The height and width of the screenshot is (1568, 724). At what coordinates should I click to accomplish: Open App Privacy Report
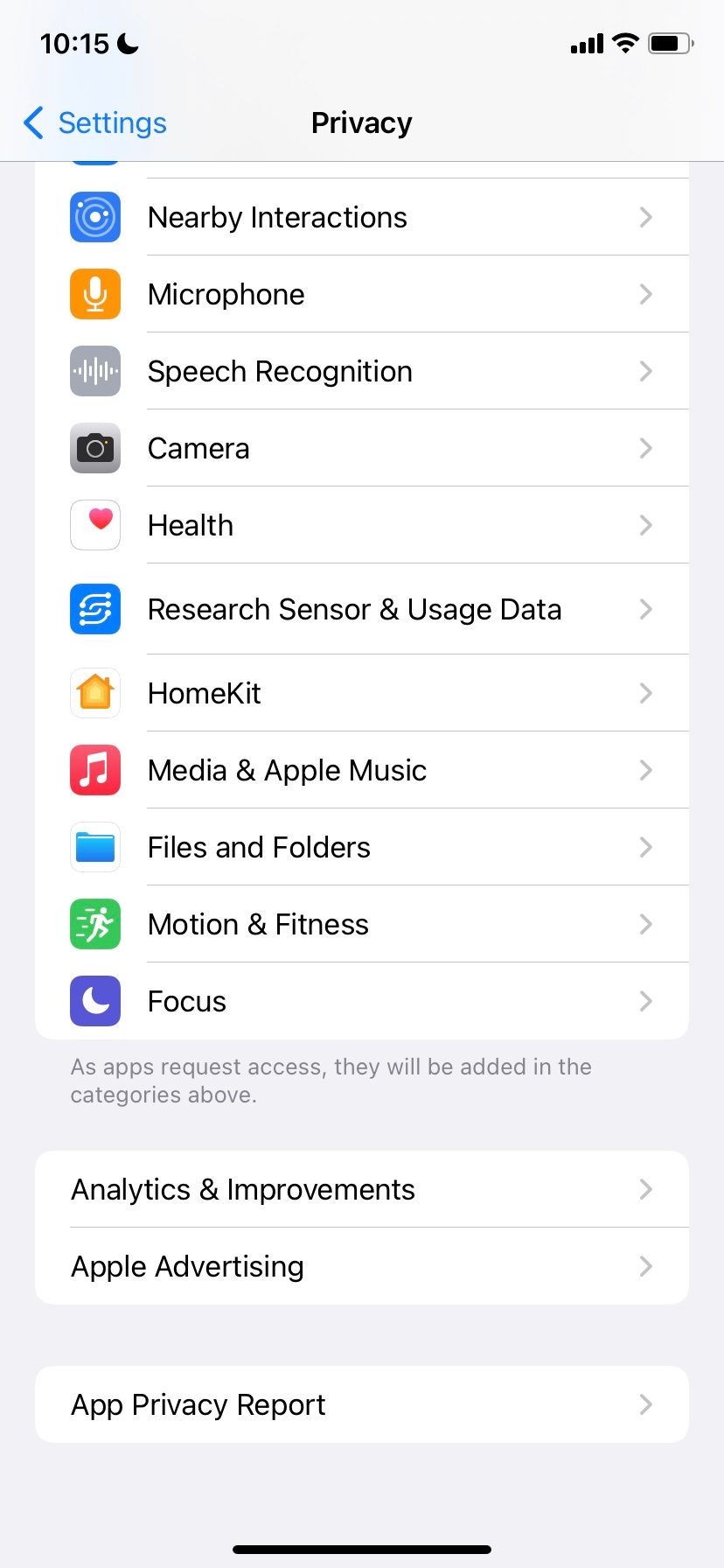pos(362,1404)
